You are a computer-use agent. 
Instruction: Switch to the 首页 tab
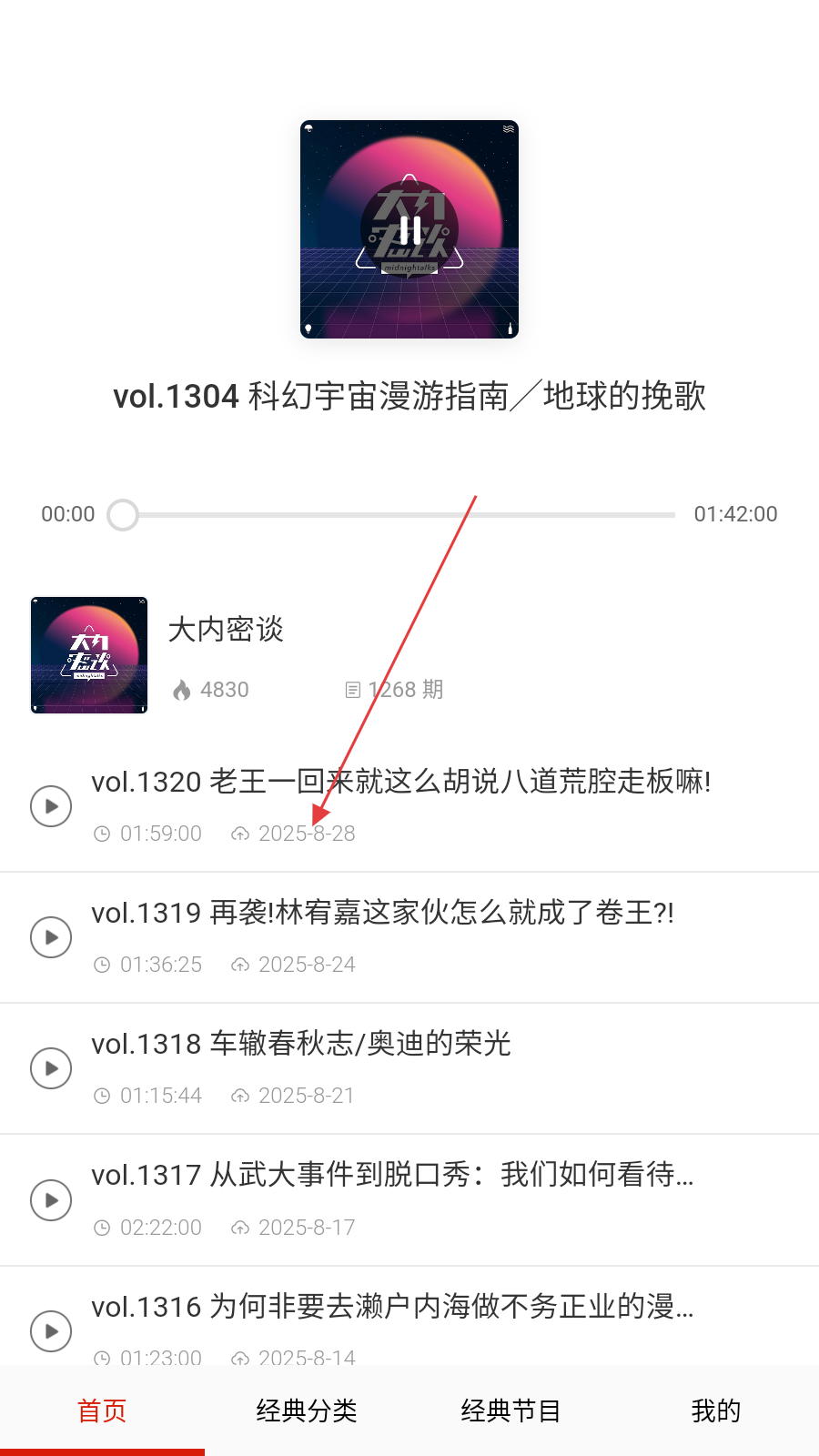(102, 1410)
